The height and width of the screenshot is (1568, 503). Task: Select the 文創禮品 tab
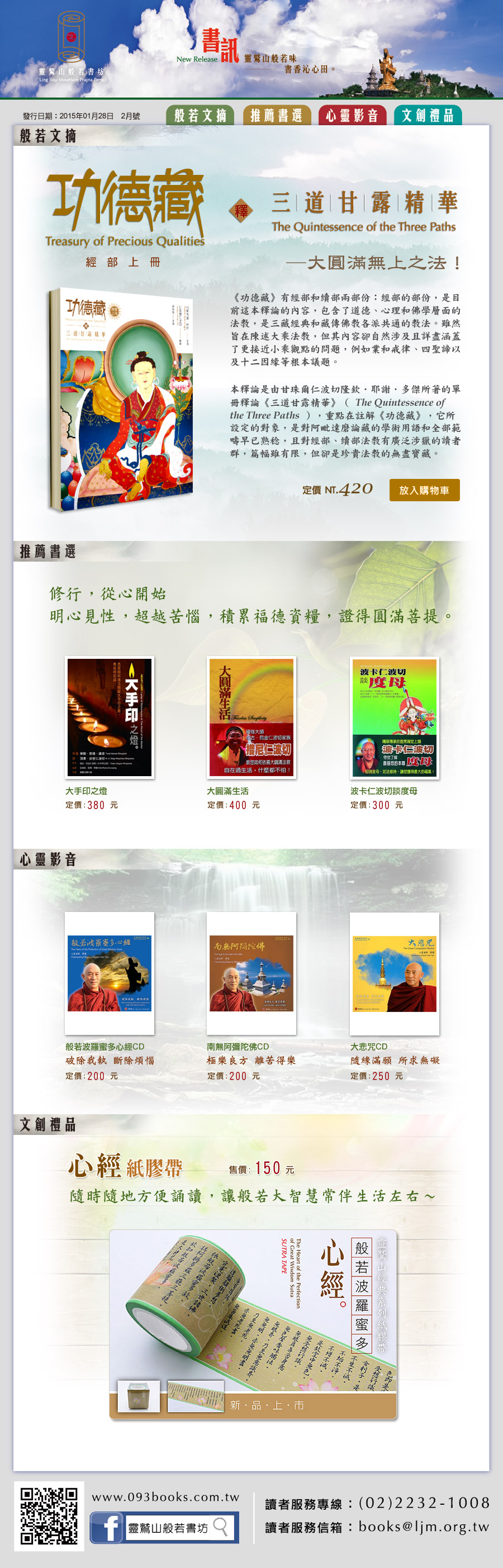click(428, 115)
